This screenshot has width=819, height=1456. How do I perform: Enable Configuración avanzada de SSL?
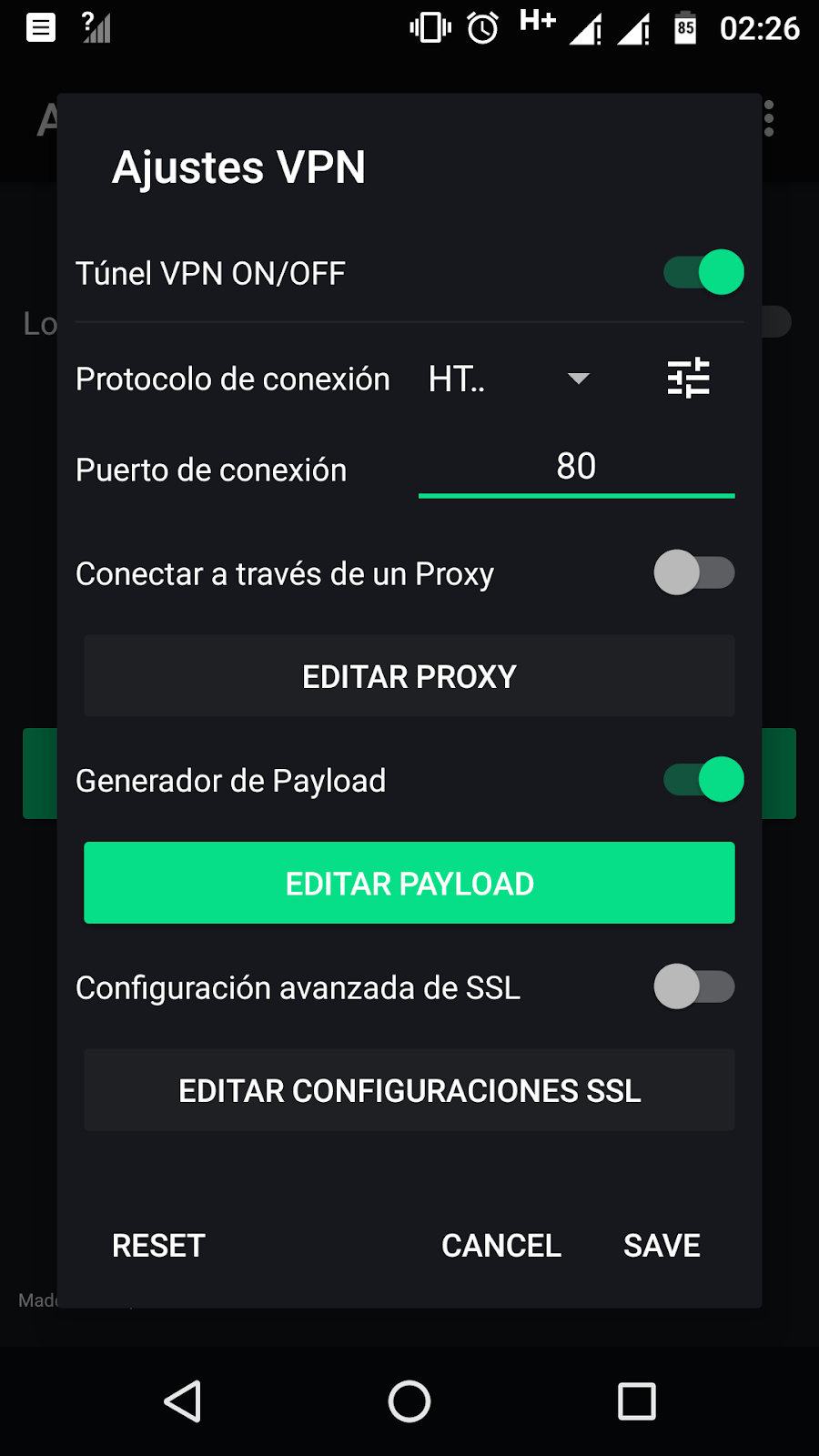(x=693, y=987)
